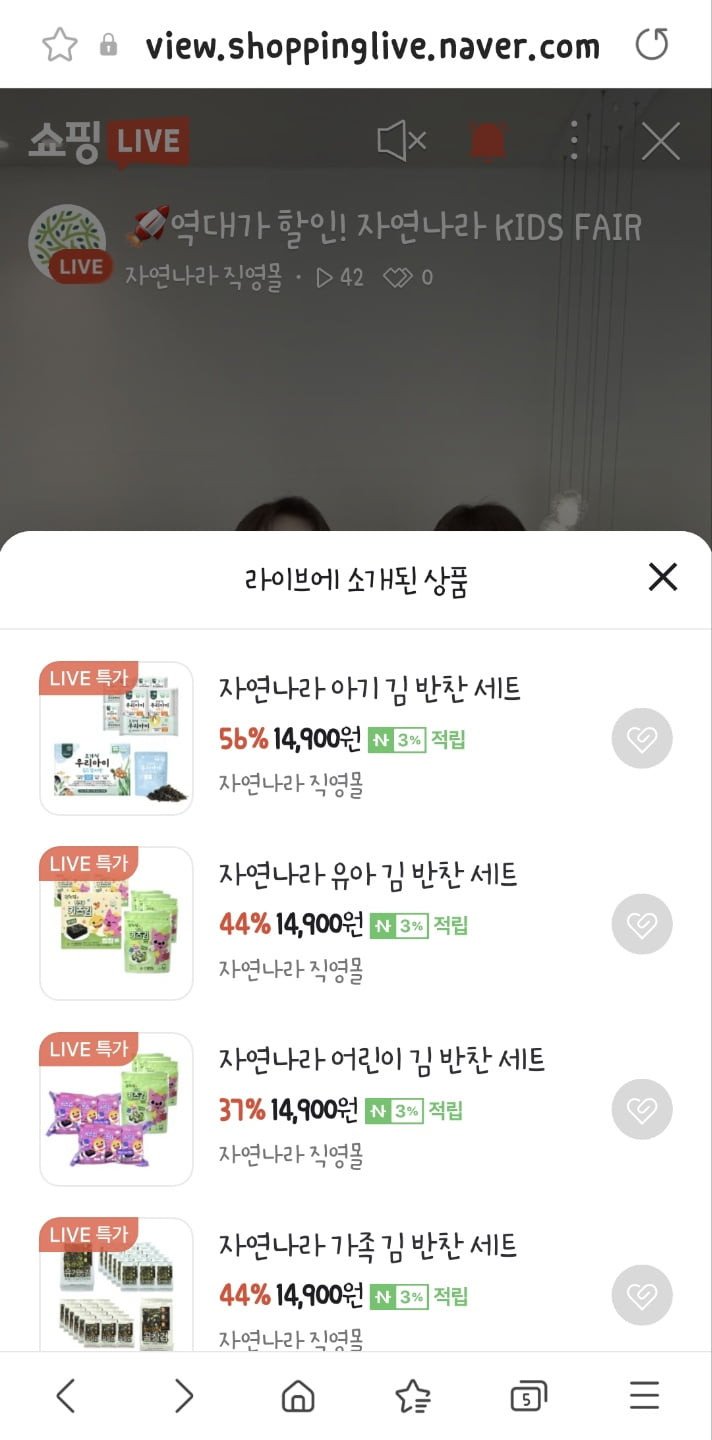Go back in the browser
This screenshot has width=712, height=1440.
click(x=66, y=1396)
